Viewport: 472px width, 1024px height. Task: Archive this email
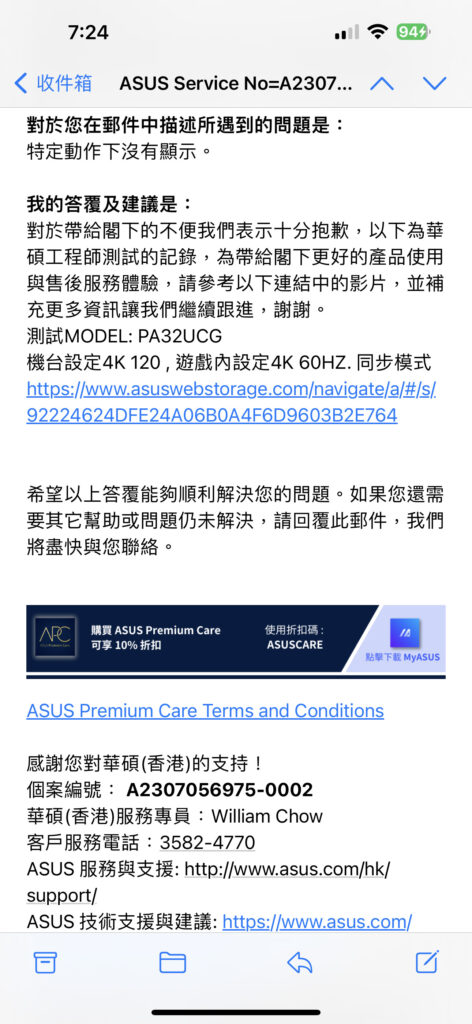[45, 962]
